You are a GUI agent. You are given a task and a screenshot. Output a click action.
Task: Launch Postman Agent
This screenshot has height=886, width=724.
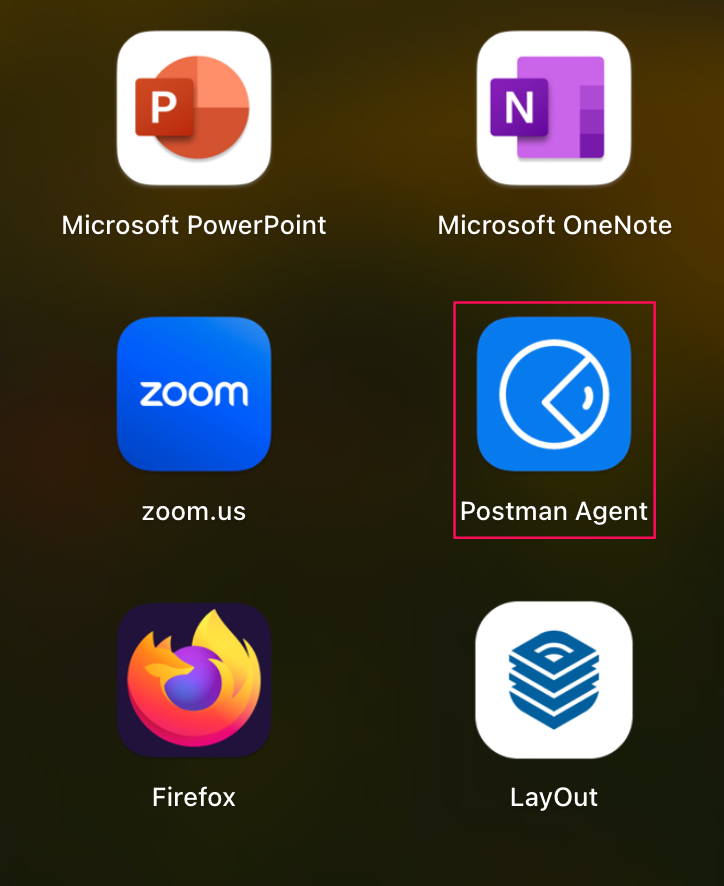click(x=554, y=394)
